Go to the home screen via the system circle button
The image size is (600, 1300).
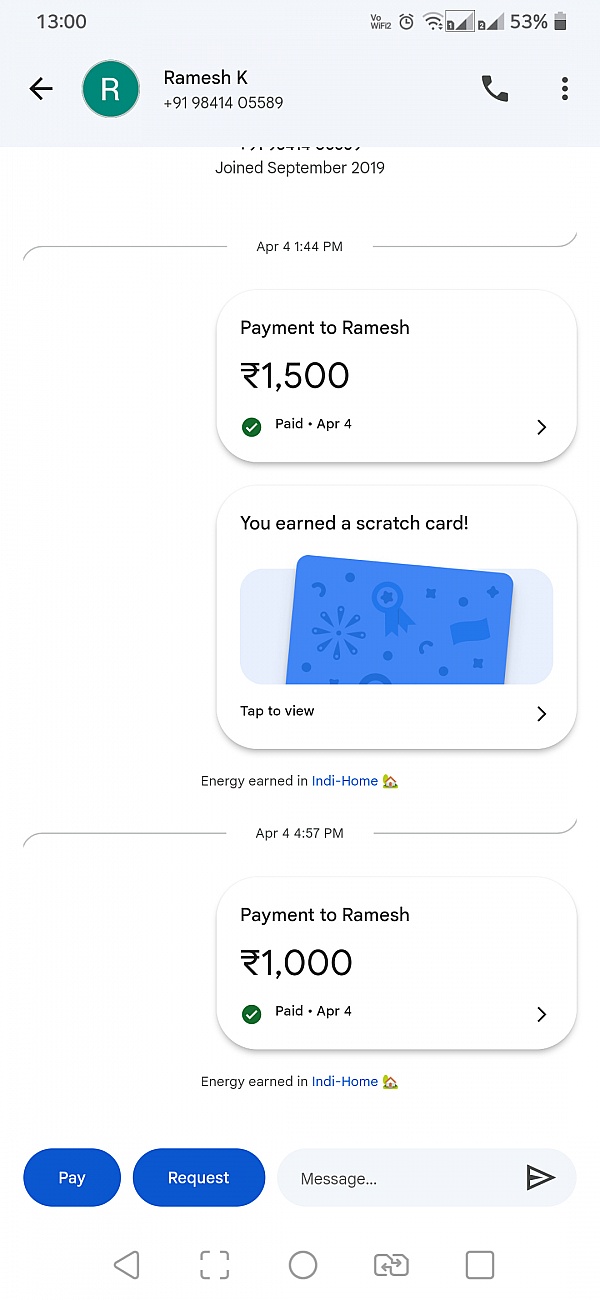[x=303, y=1265]
